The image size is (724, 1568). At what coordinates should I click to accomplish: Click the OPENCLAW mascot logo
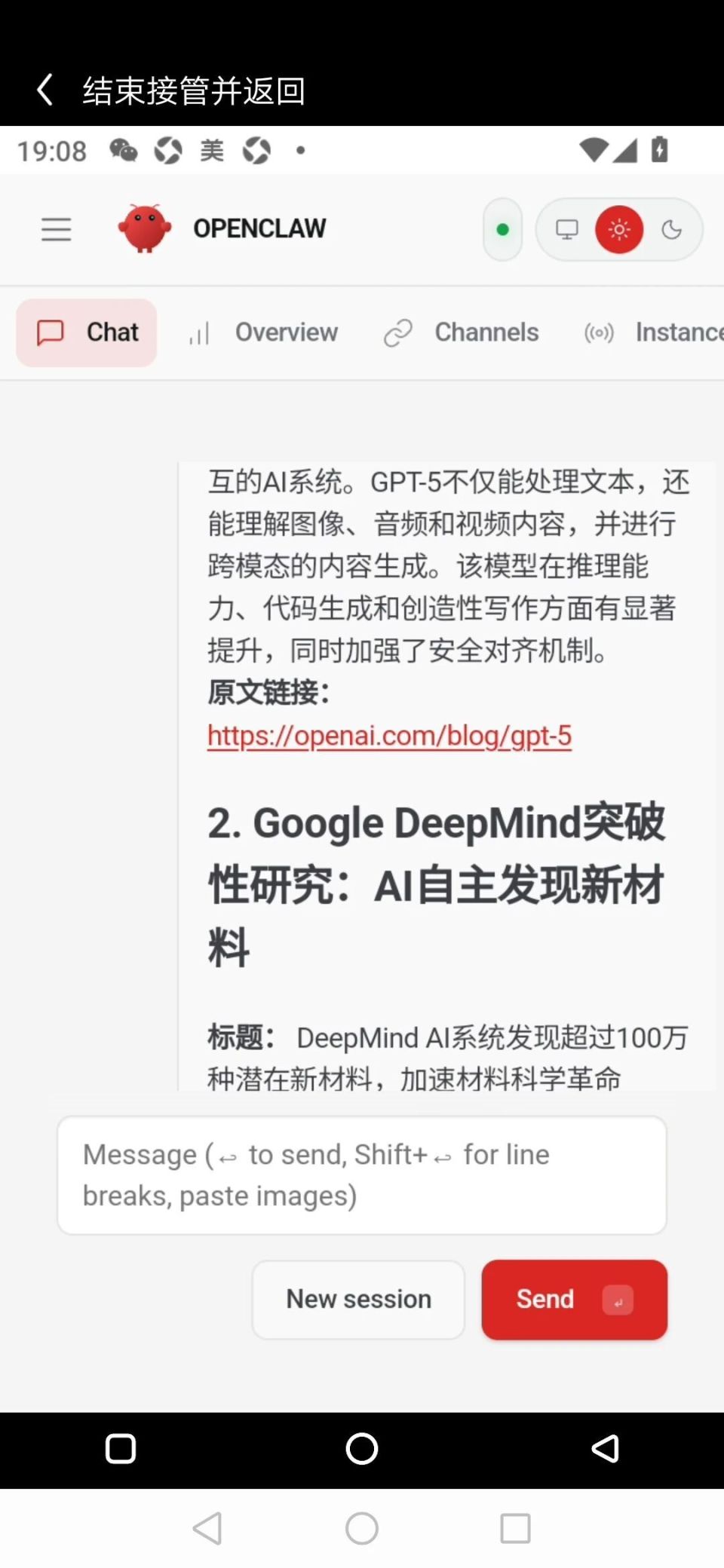[x=144, y=228]
